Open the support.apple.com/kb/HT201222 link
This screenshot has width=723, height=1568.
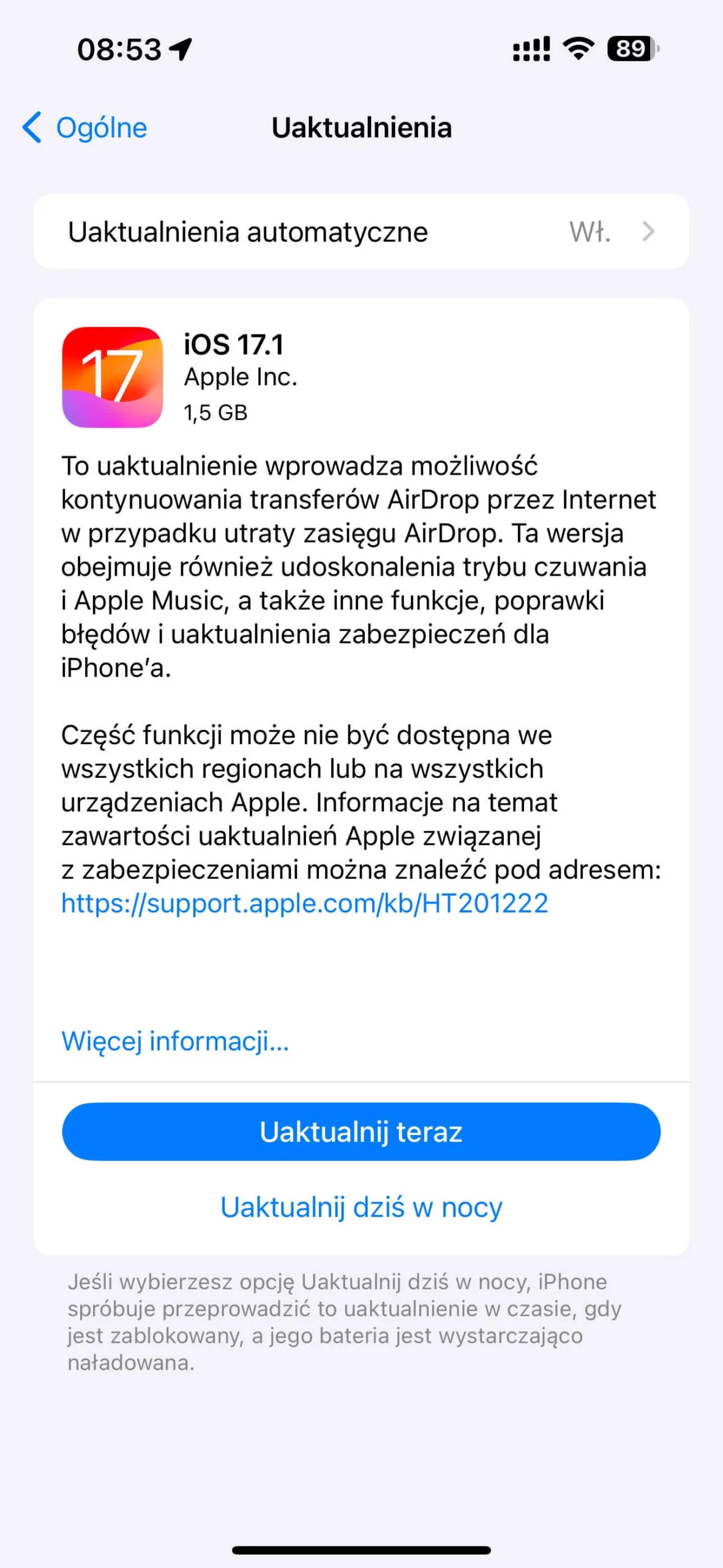[304, 903]
